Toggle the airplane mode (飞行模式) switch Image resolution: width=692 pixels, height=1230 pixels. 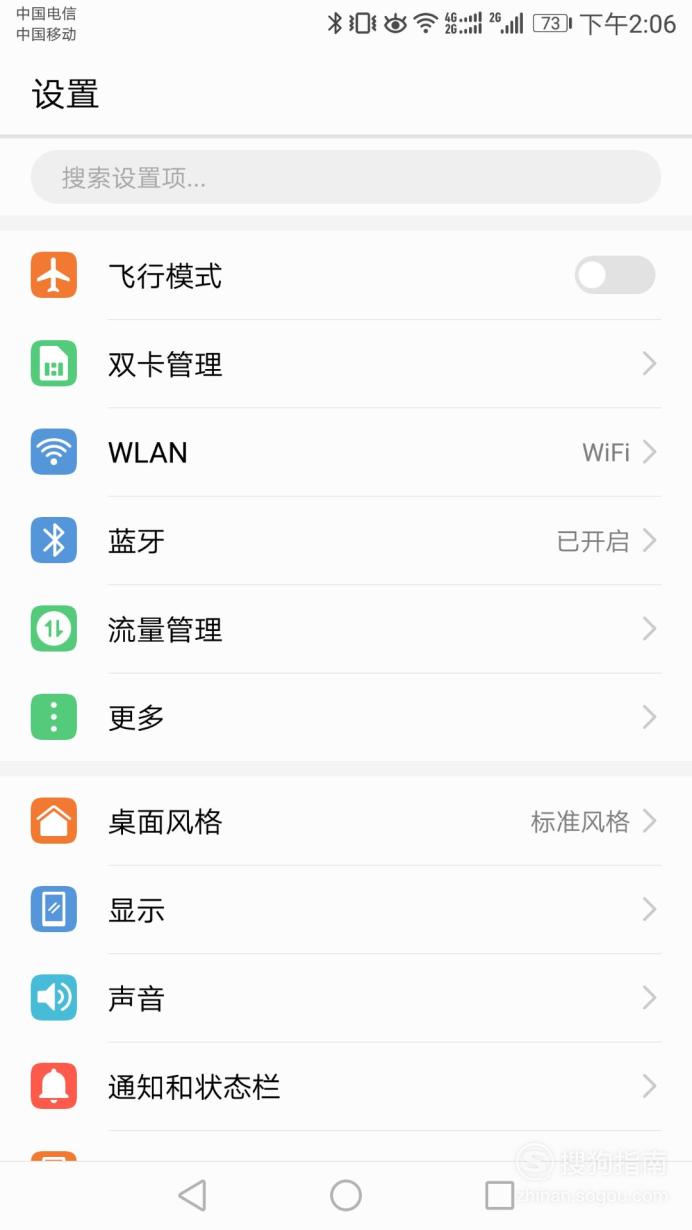[615, 276]
